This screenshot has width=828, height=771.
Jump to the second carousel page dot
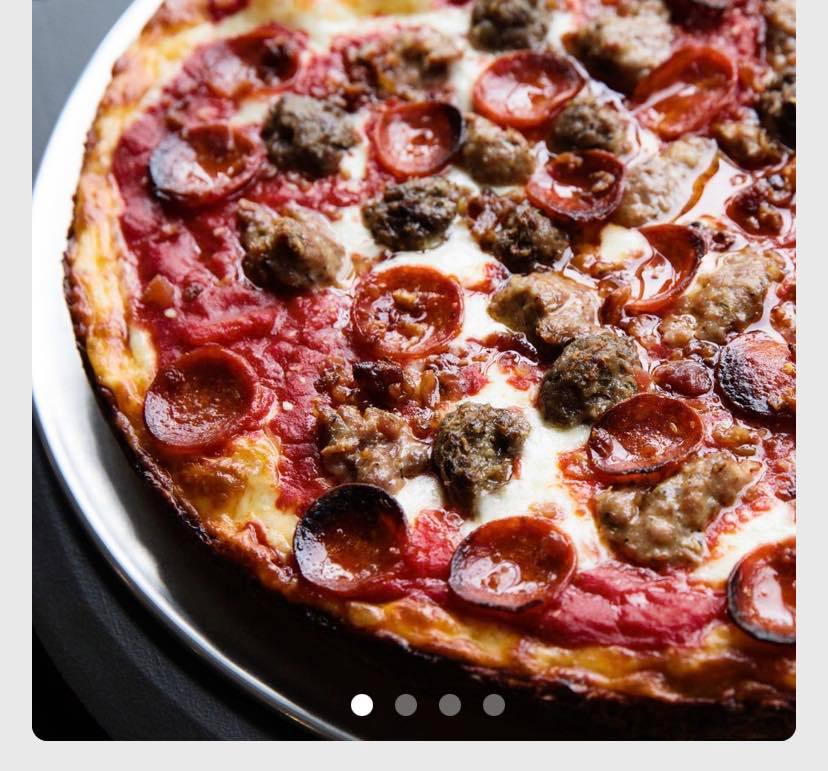[406, 705]
